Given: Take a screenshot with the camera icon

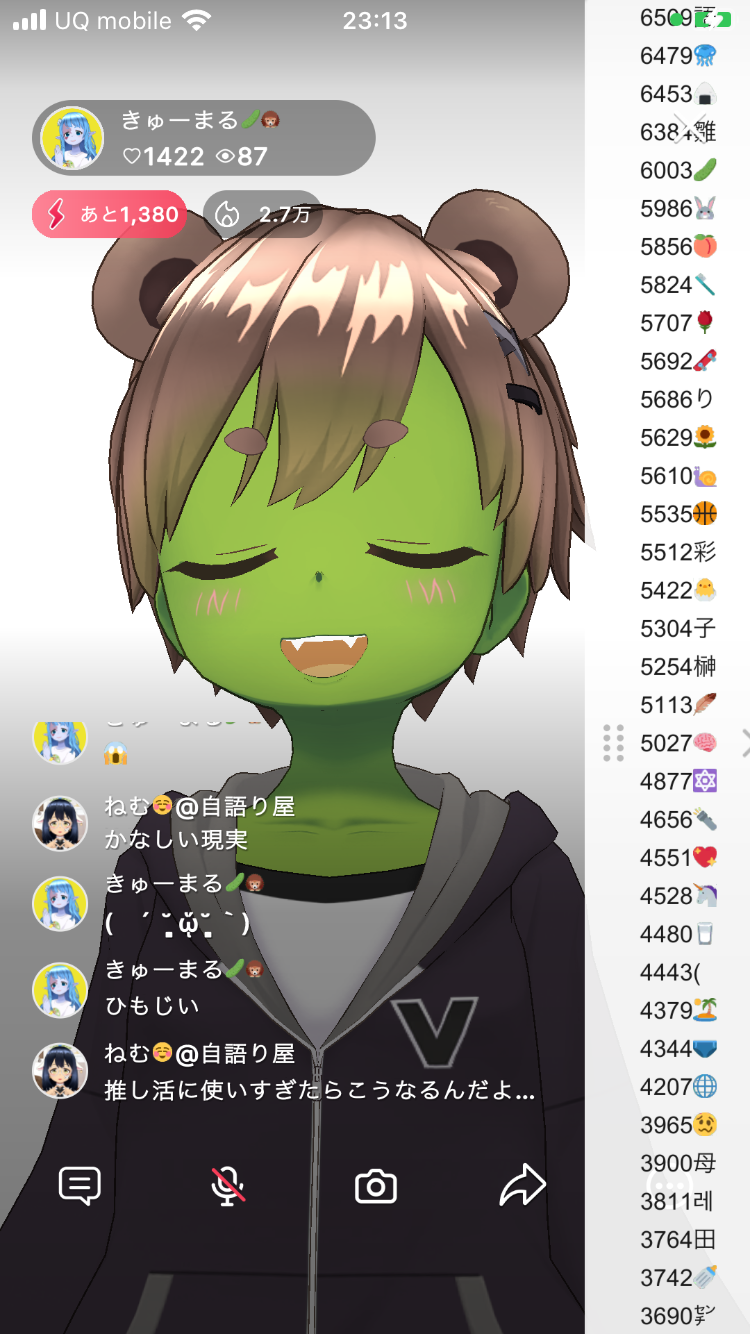Looking at the screenshot, I should click(x=376, y=1187).
